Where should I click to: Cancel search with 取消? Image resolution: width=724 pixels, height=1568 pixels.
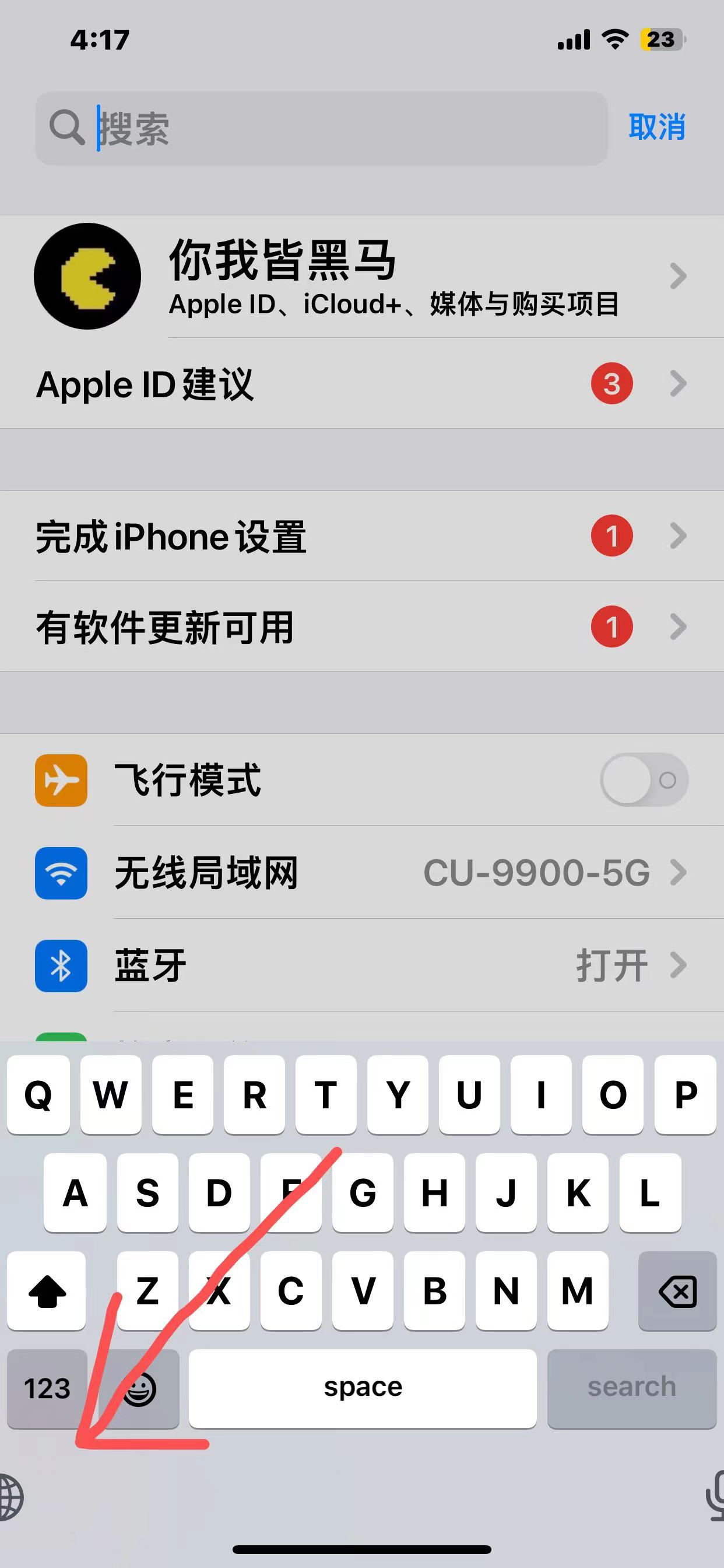(657, 127)
